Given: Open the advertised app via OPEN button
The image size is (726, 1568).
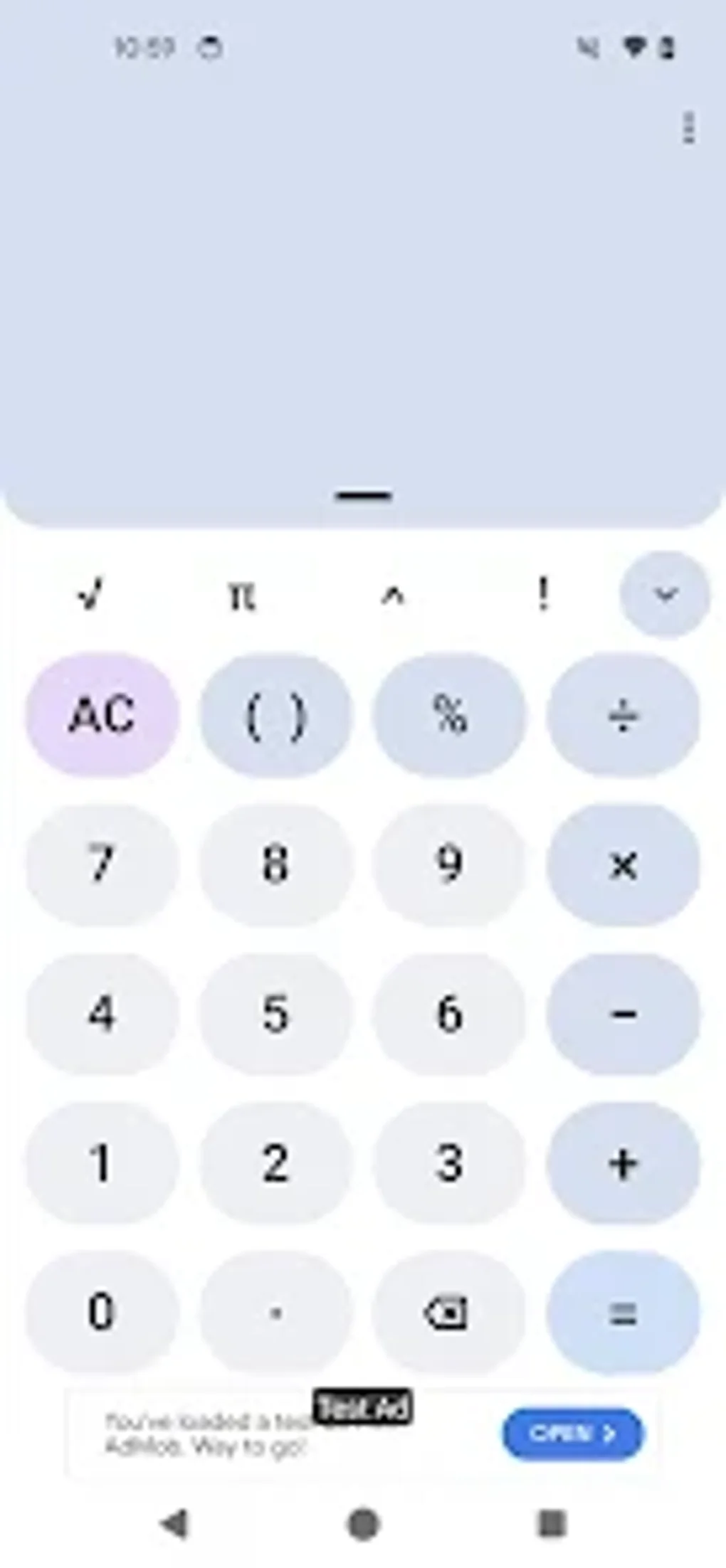Looking at the screenshot, I should click(x=574, y=1435).
